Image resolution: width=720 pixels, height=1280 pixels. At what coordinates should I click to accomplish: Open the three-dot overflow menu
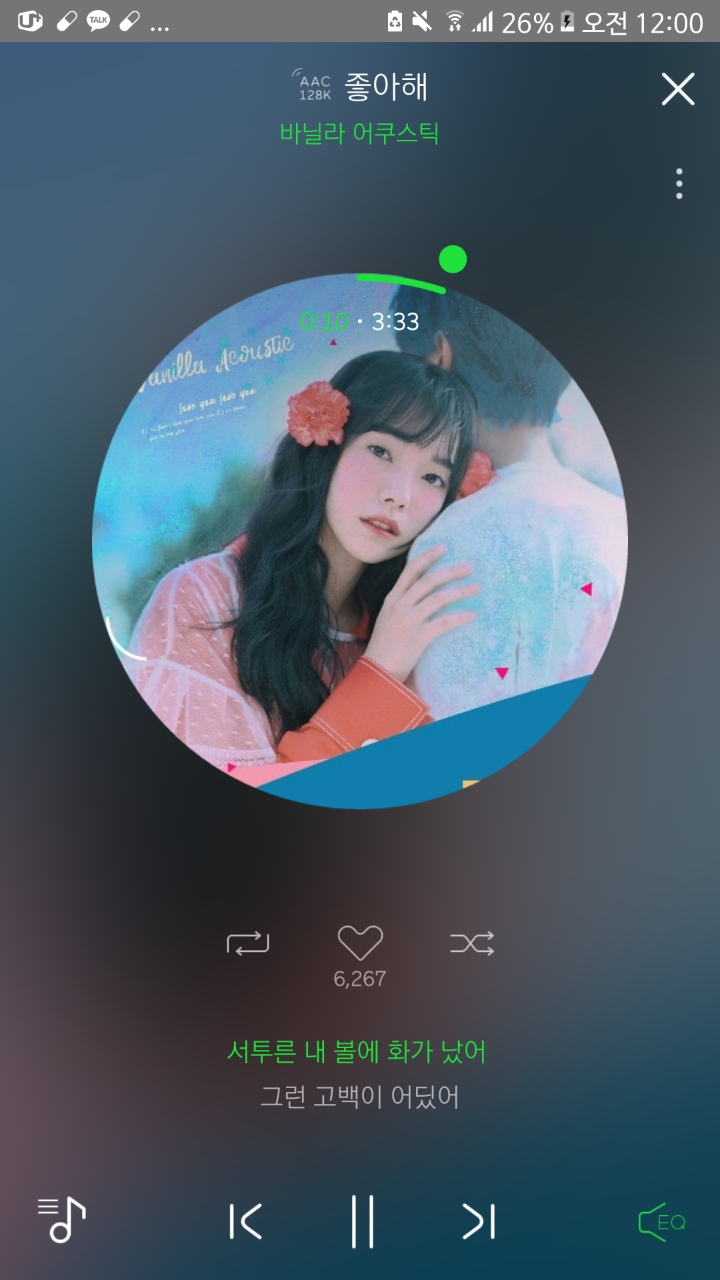point(679,184)
